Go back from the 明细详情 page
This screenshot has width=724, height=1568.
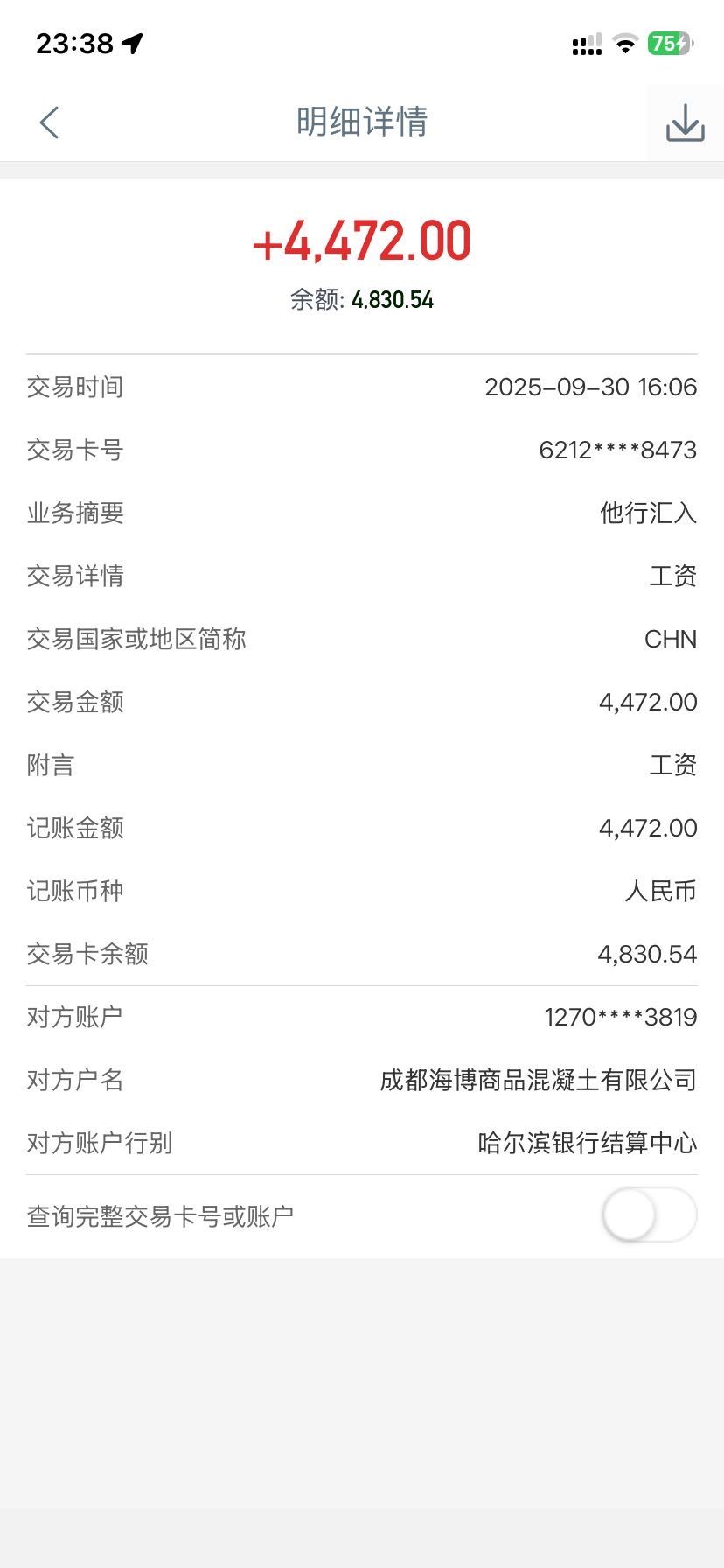pos(50,122)
